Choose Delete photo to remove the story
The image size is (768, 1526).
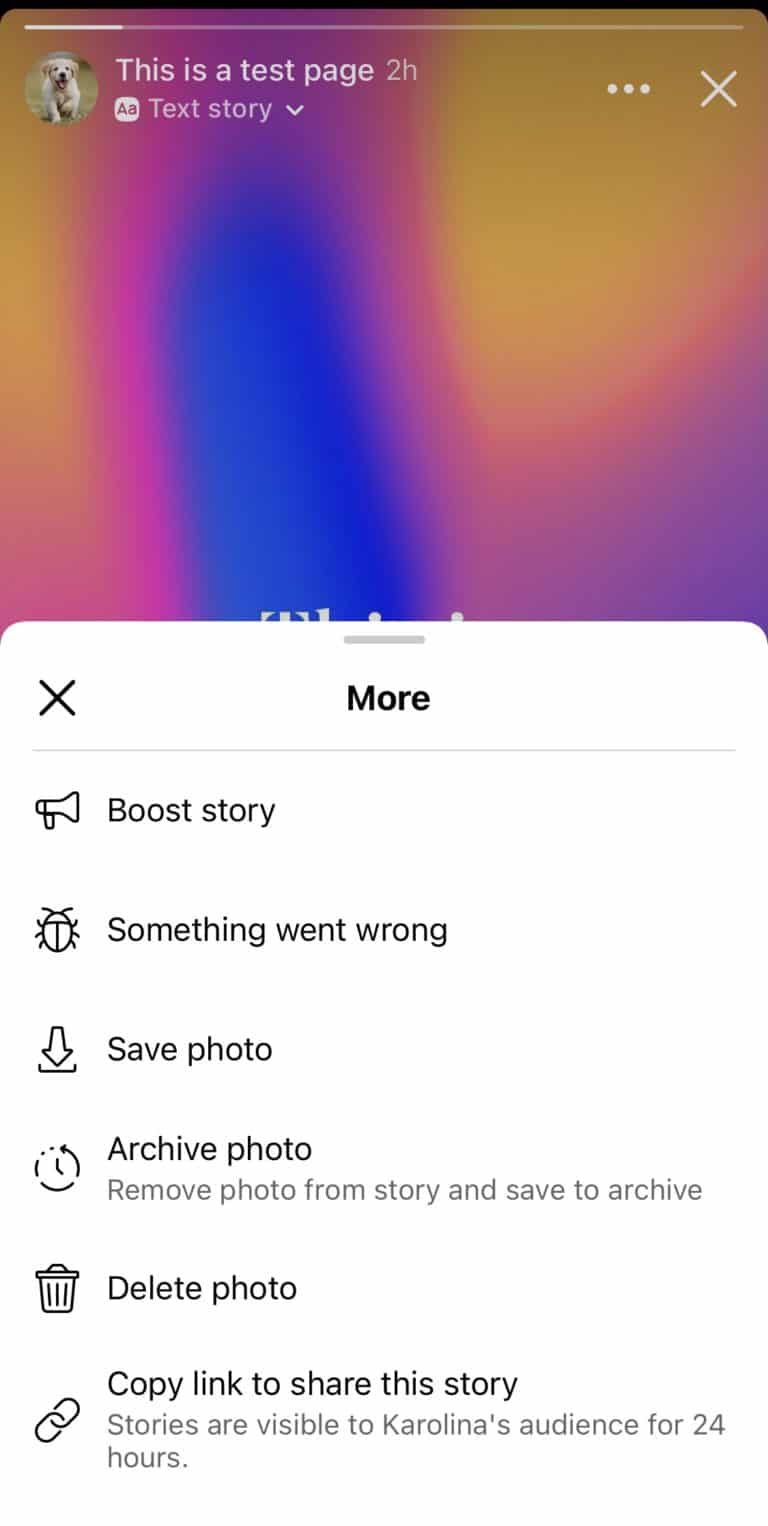tap(201, 1288)
